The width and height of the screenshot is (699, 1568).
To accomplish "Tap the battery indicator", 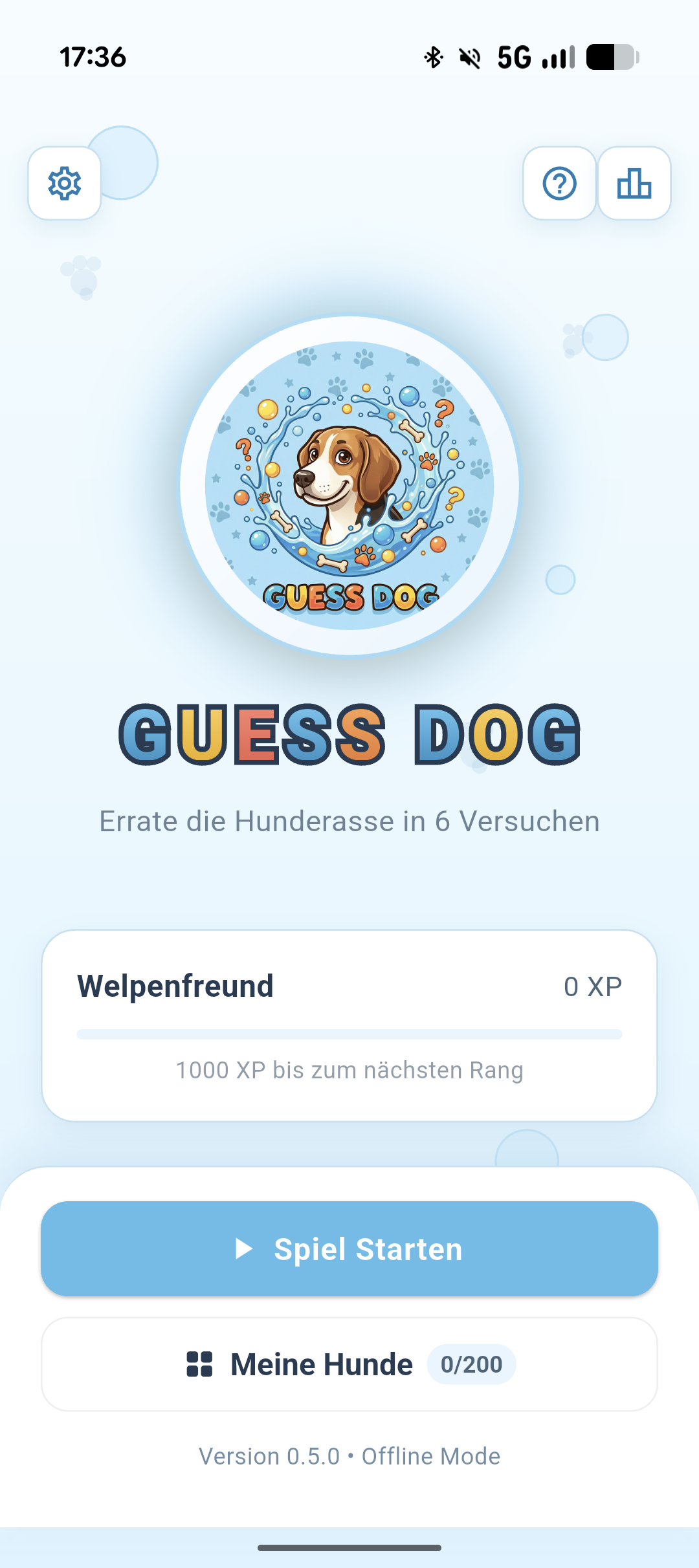I will point(609,57).
